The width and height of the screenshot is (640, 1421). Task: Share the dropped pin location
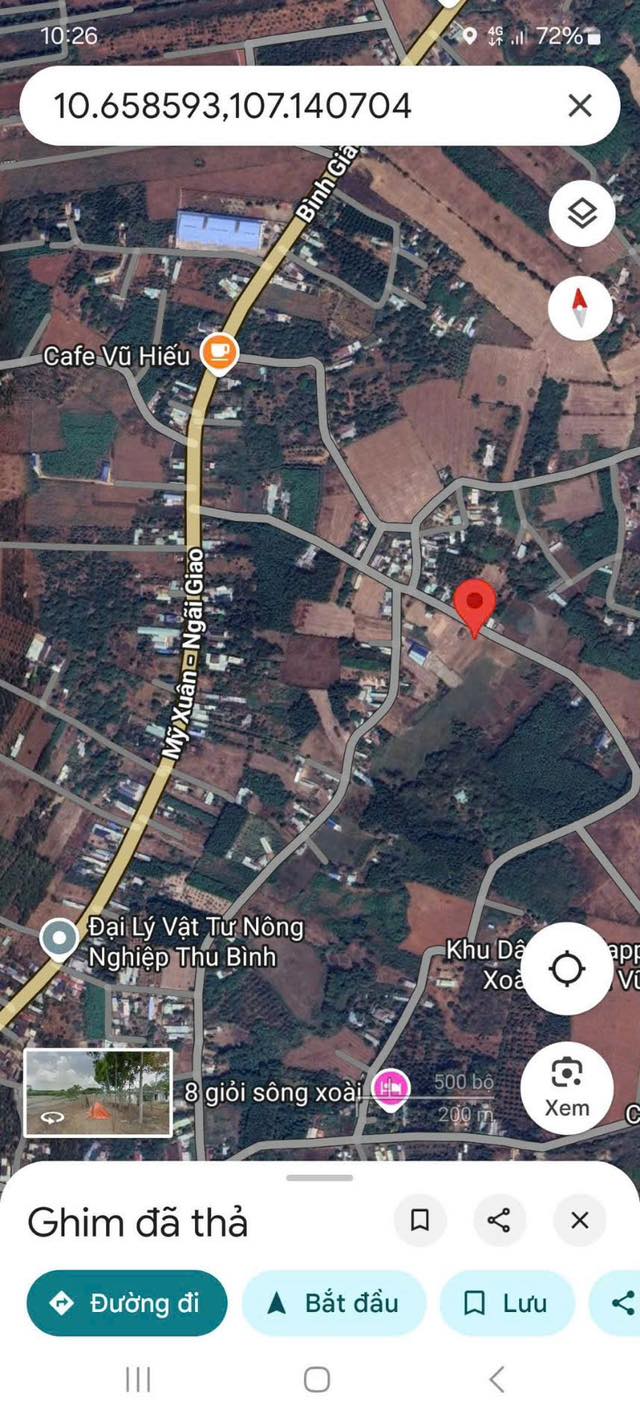point(499,1220)
